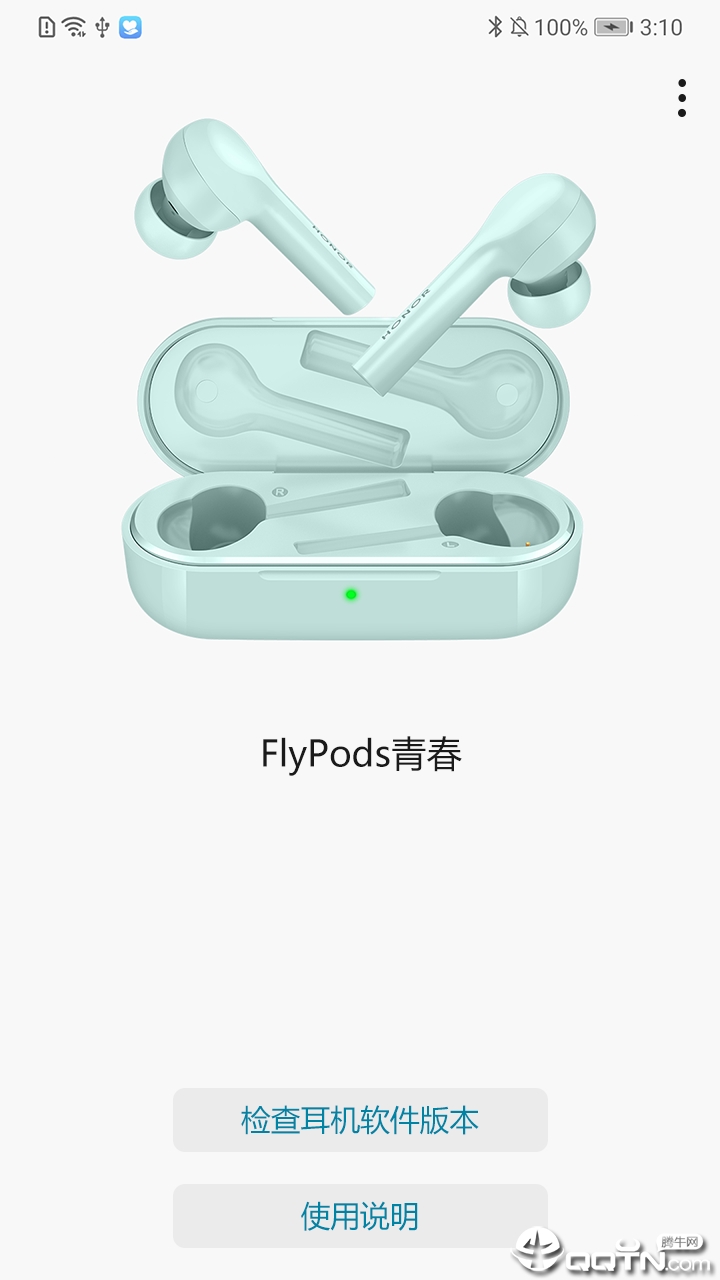Click the charging battery icon
Image resolution: width=720 pixels, height=1280 pixels.
[612, 27]
